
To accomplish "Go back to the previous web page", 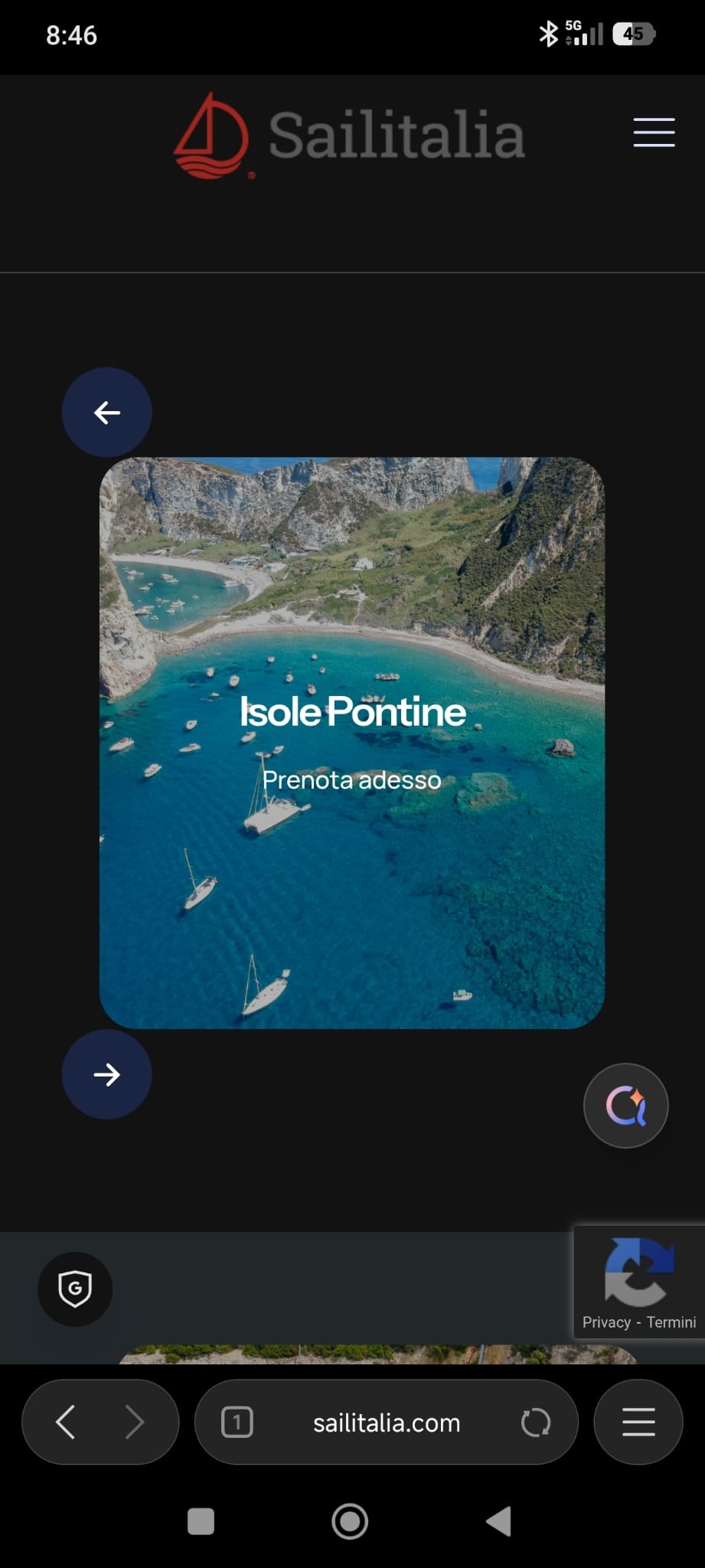I will [66, 1423].
